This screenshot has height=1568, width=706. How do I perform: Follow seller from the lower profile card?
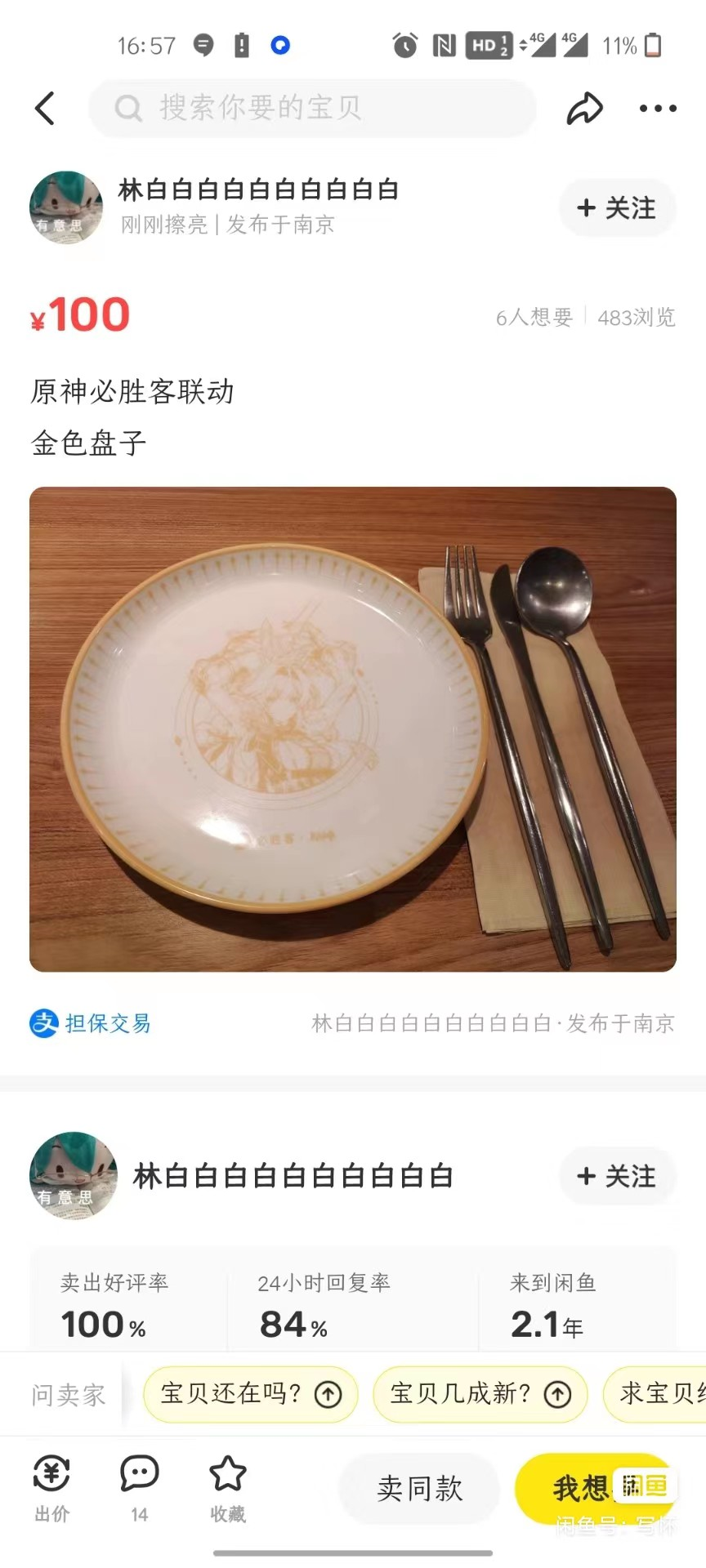point(617,1176)
